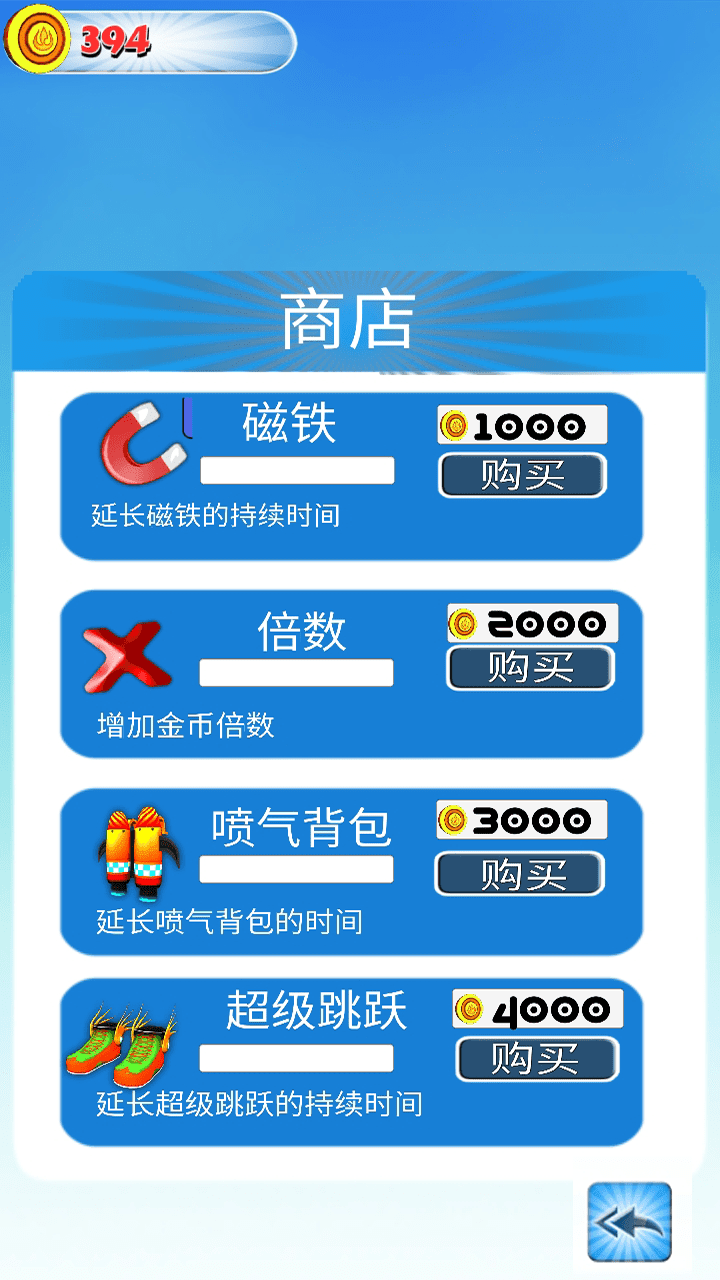The height and width of the screenshot is (1280, 720).
Task: Buy the jetpack (喷气背包) upgrade for 3000
Action: [x=520, y=874]
